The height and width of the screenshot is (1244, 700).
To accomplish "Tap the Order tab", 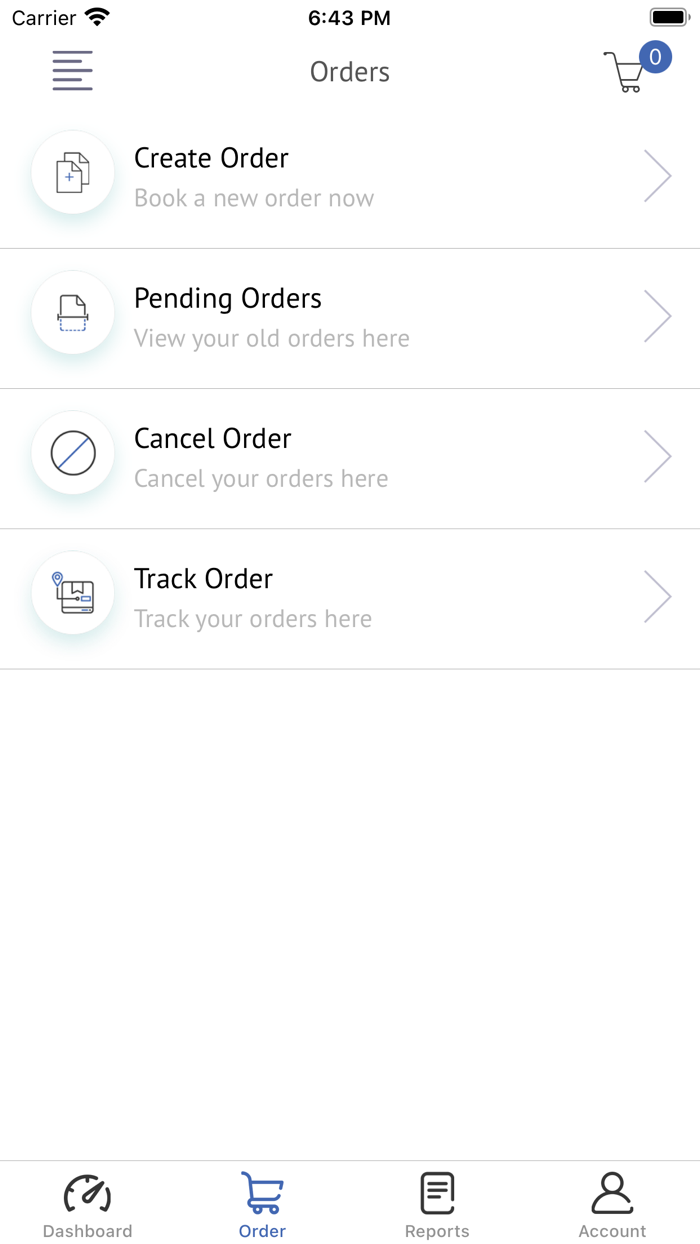I will (x=262, y=1205).
